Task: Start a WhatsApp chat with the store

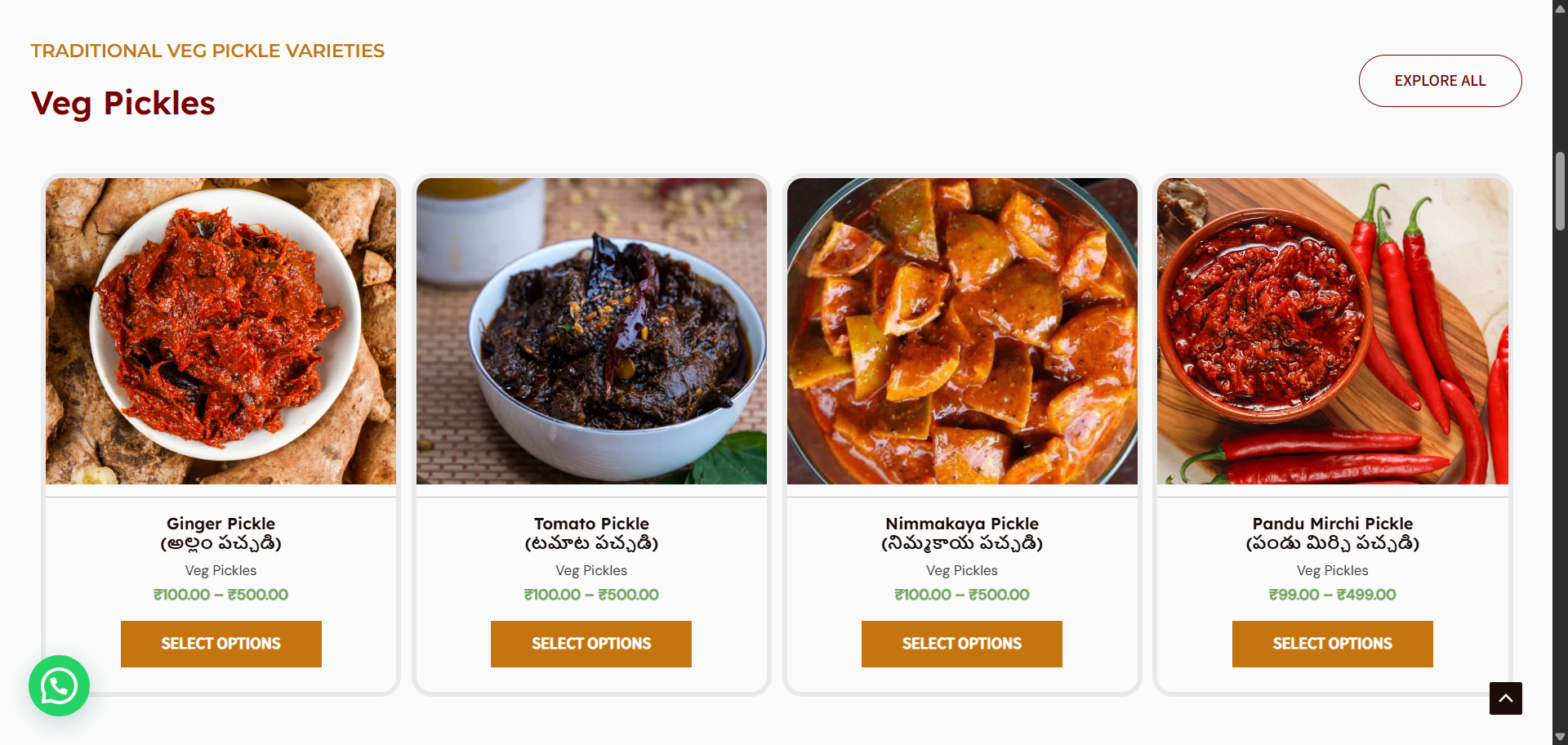Action: (x=59, y=686)
